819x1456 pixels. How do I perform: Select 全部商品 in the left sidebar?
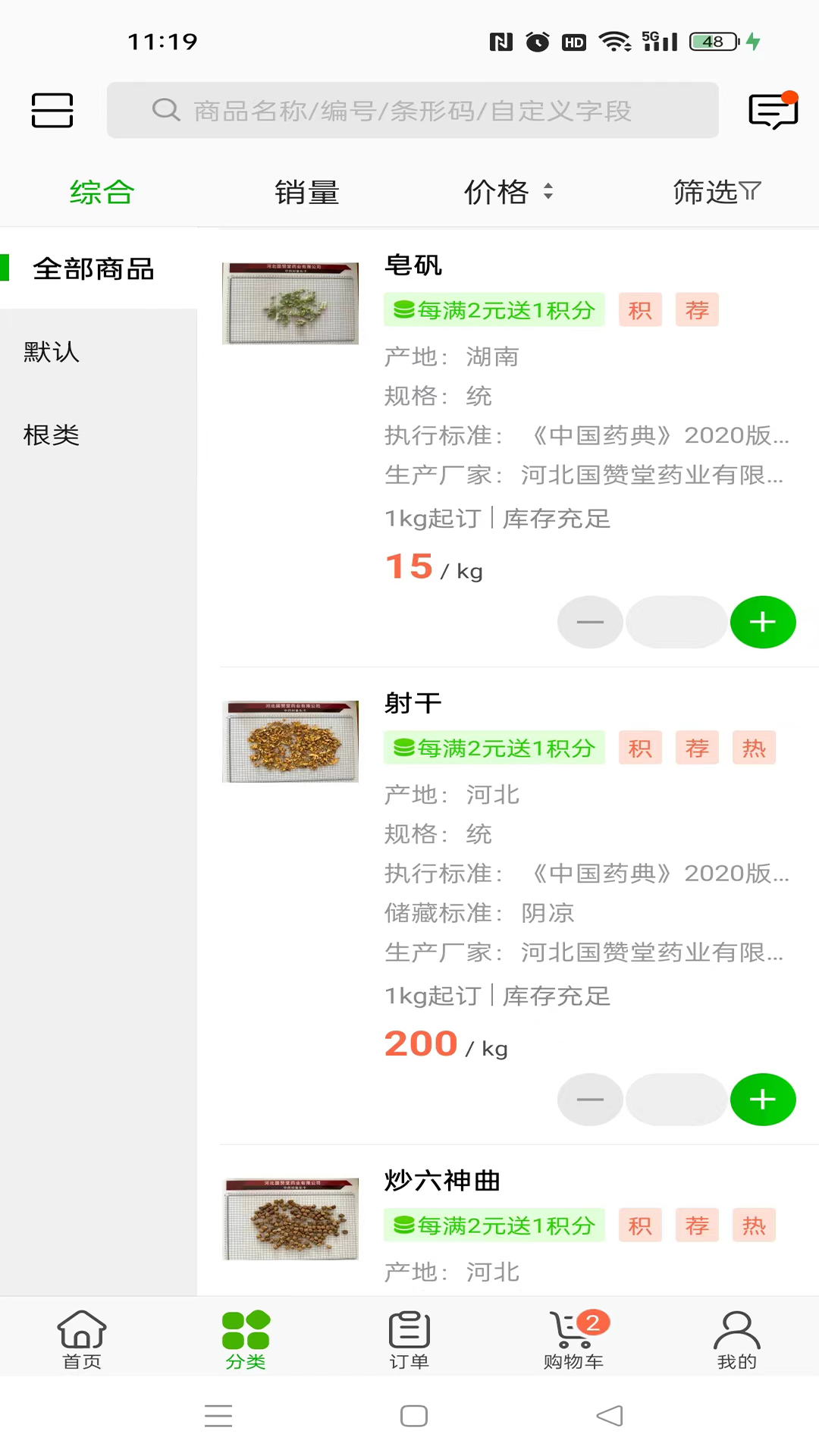click(94, 268)
